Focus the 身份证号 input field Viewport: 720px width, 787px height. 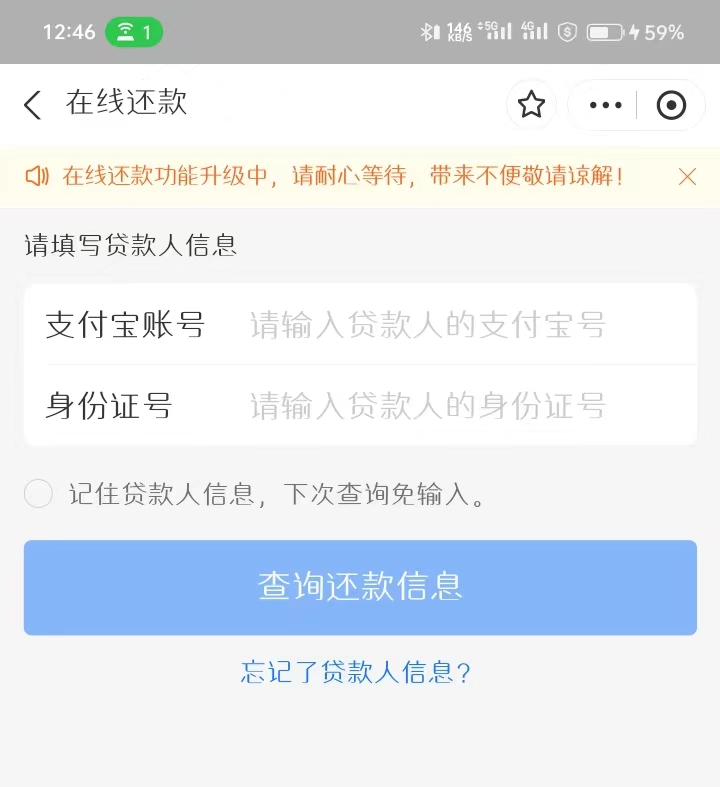[428, 406]
